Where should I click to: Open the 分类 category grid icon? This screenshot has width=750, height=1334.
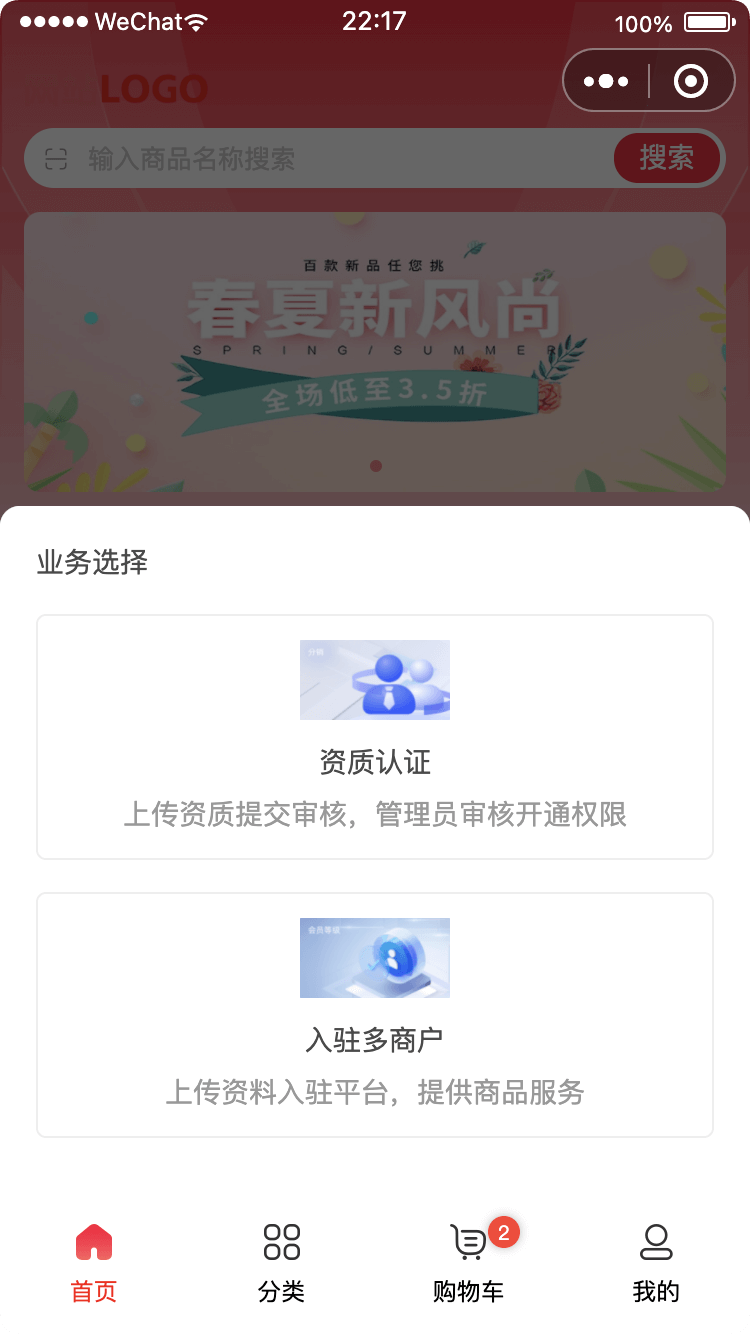point(281,1243)
